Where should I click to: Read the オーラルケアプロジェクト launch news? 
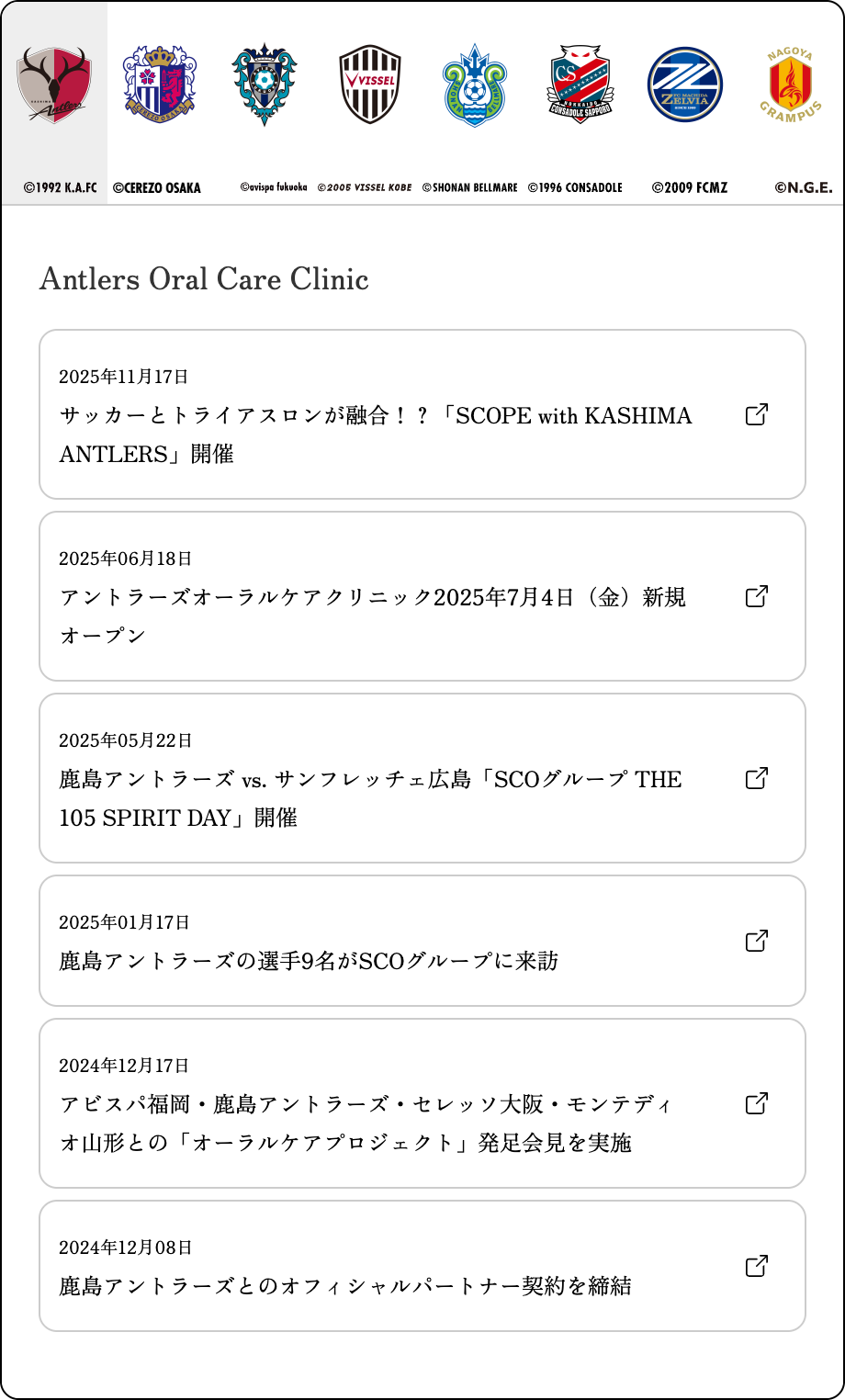tap(422, 1103)
